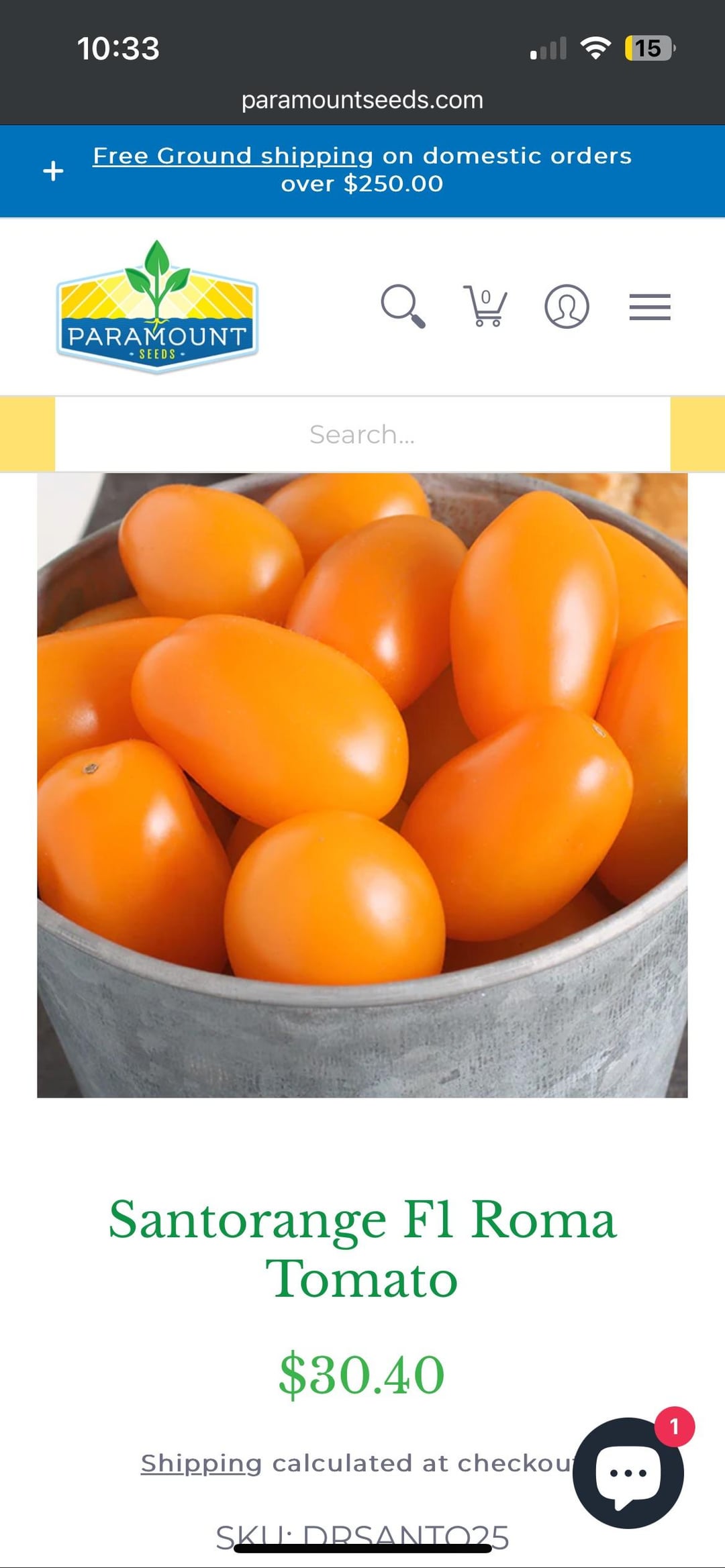
Task: Open the shopping cart
Action: pyautogui.click(x=485, y=306)
